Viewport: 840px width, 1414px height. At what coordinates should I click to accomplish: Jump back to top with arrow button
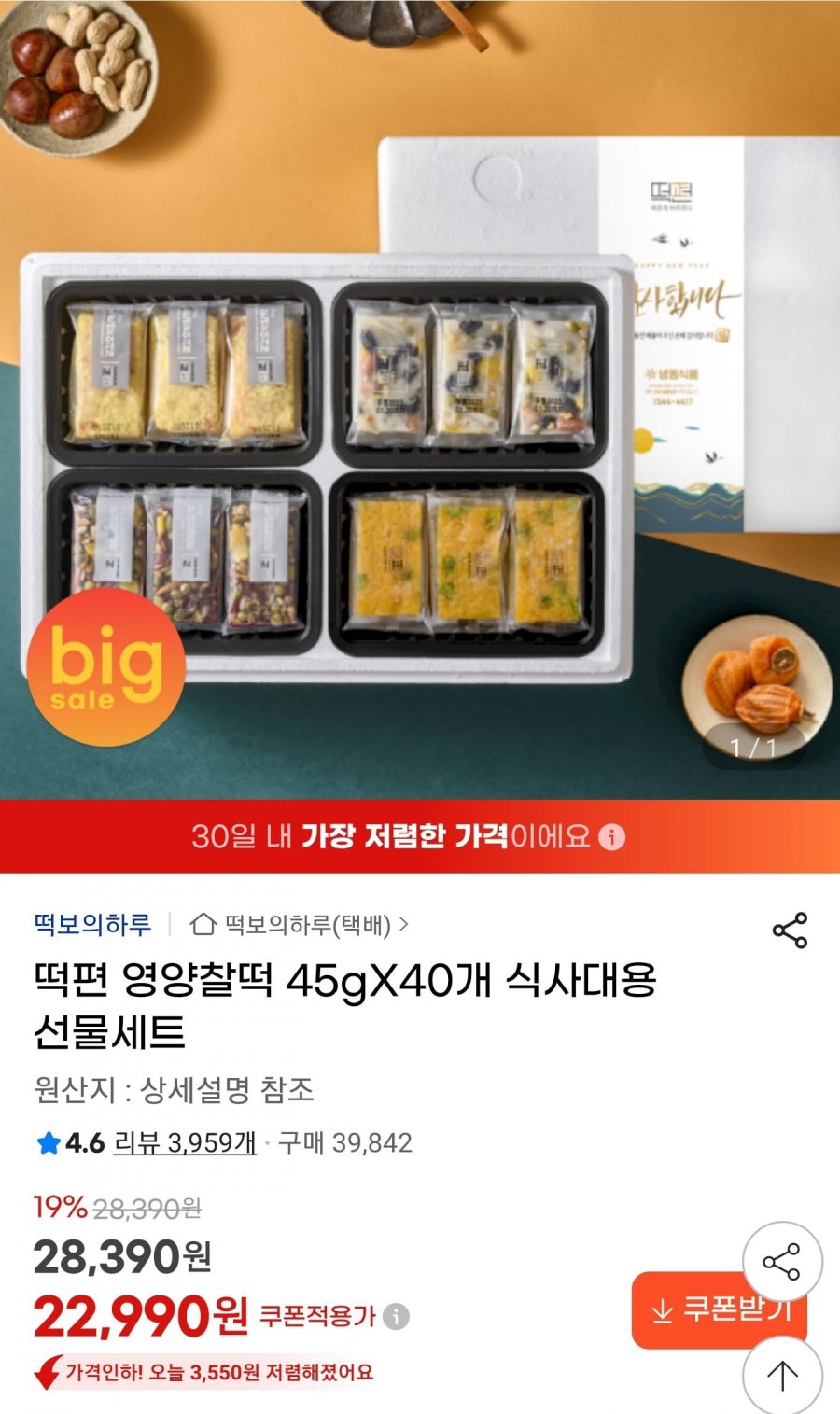click(x=782, y=1374)
